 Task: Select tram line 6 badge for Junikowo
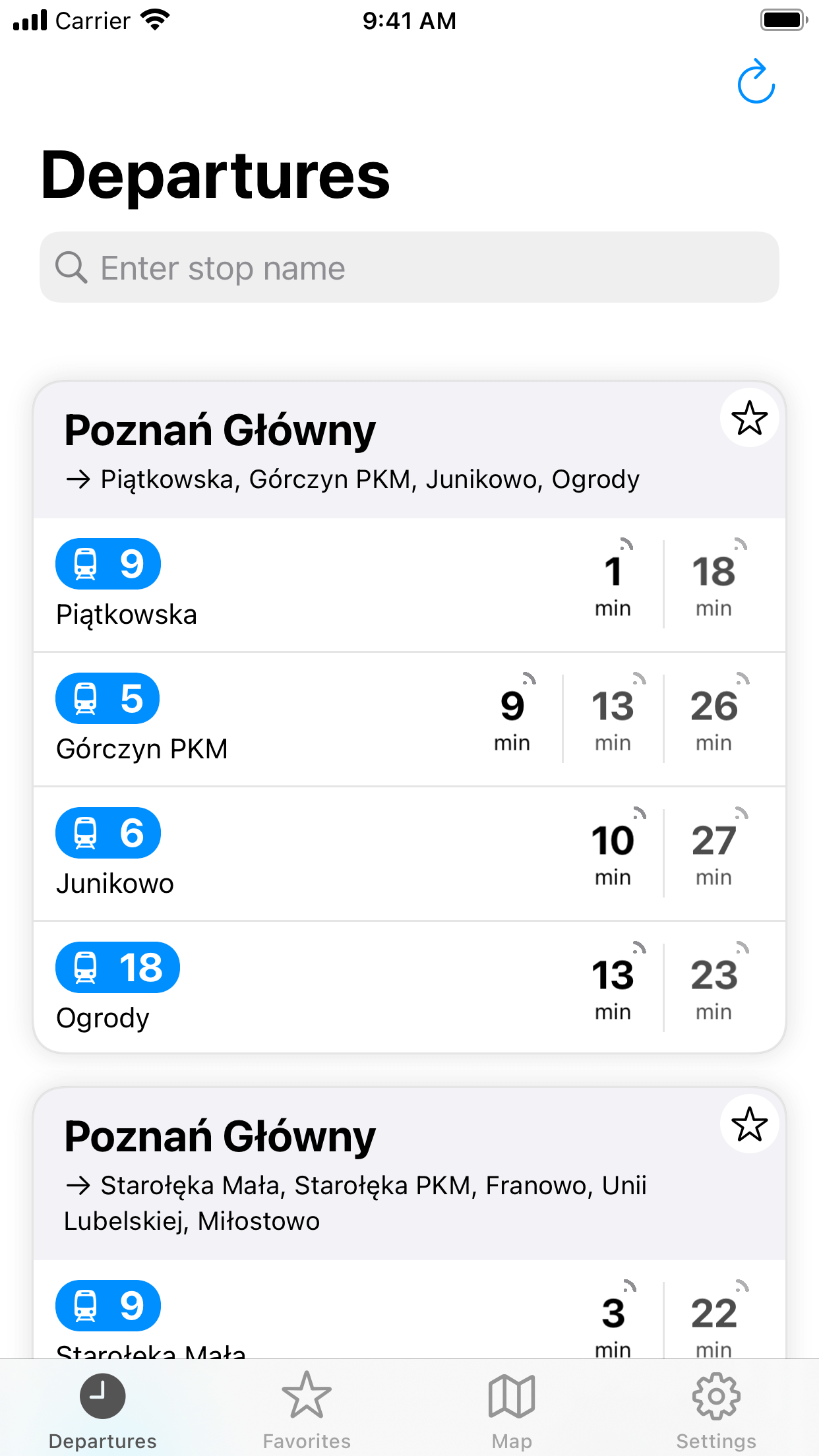tap(107, 832)
